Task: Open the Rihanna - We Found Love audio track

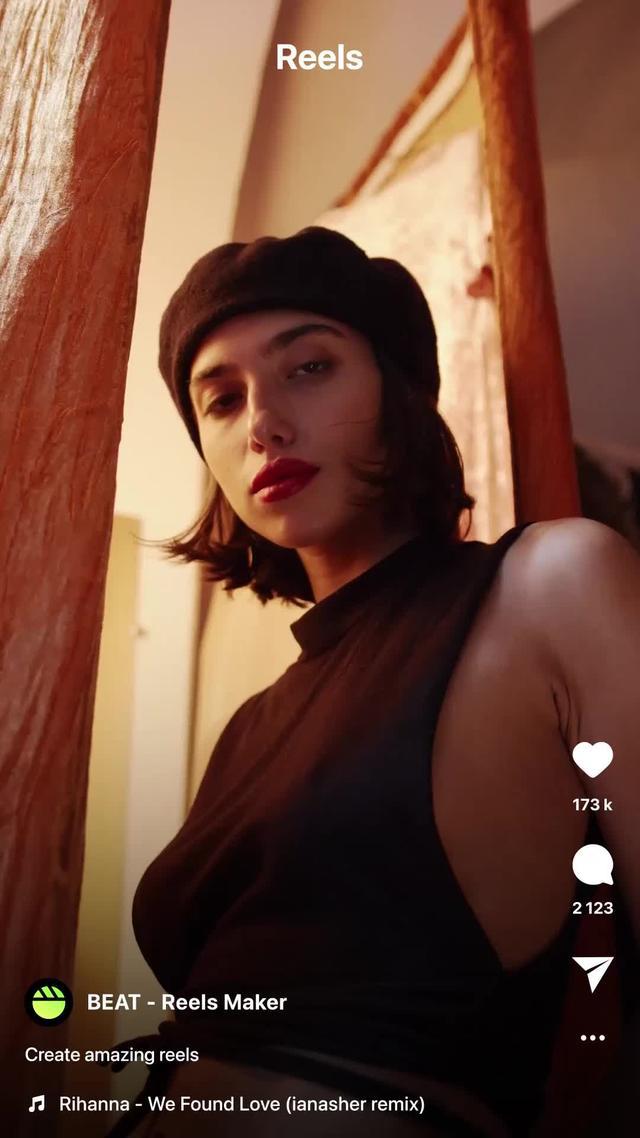Action: point(241,1104)
